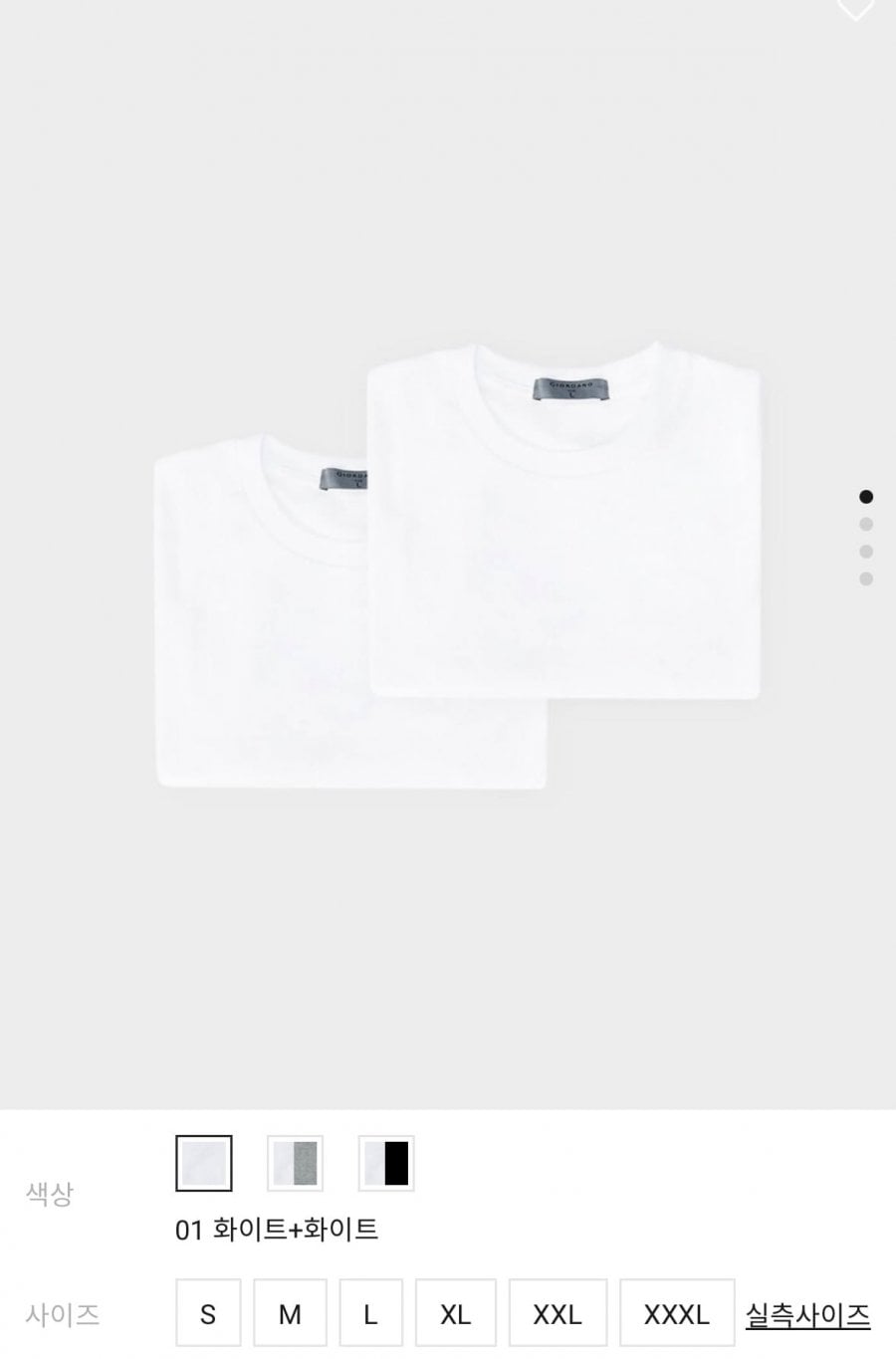Screen dimensions: 896x1359
Task: Select size XXL
Action: (x=558, y=1314)
